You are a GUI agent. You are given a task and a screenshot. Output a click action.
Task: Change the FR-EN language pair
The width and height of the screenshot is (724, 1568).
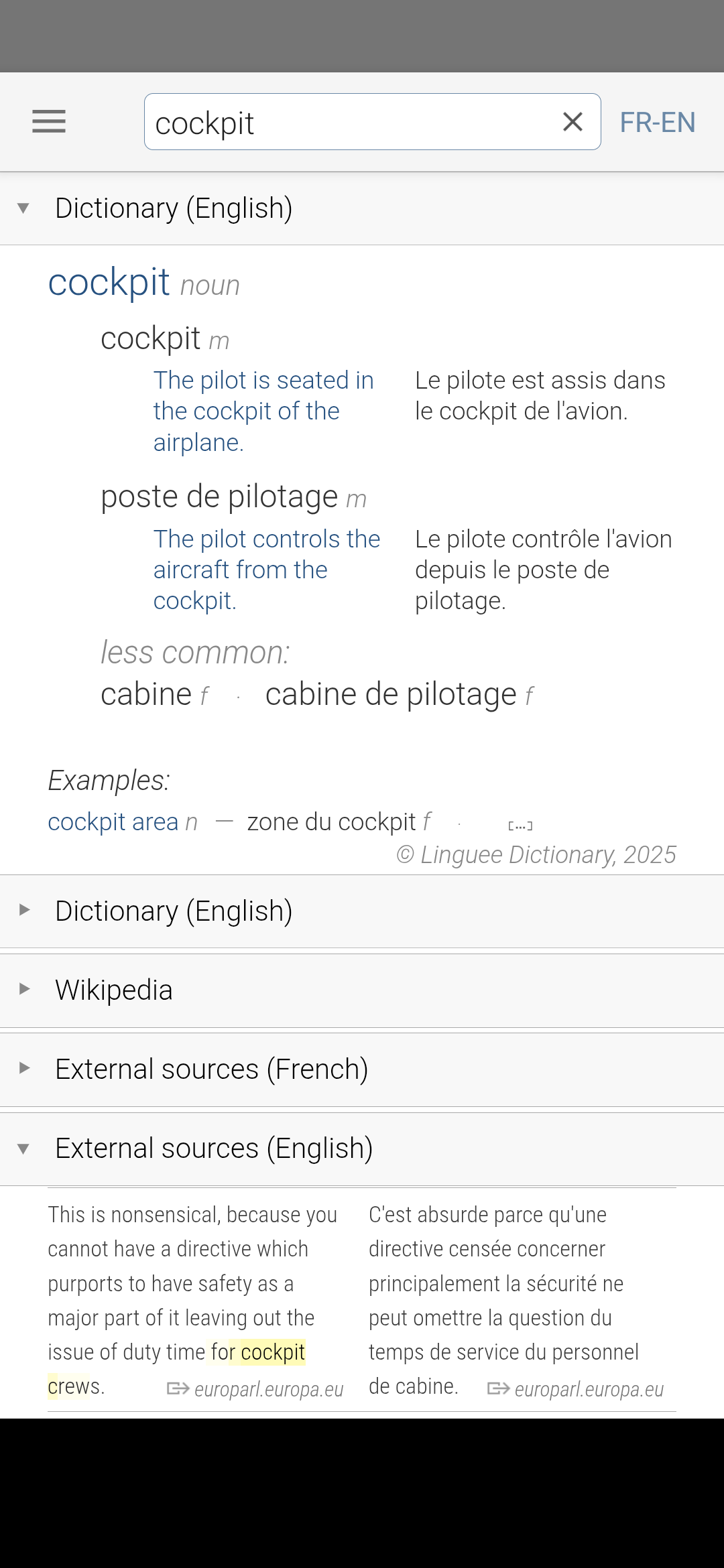(658, 123)
